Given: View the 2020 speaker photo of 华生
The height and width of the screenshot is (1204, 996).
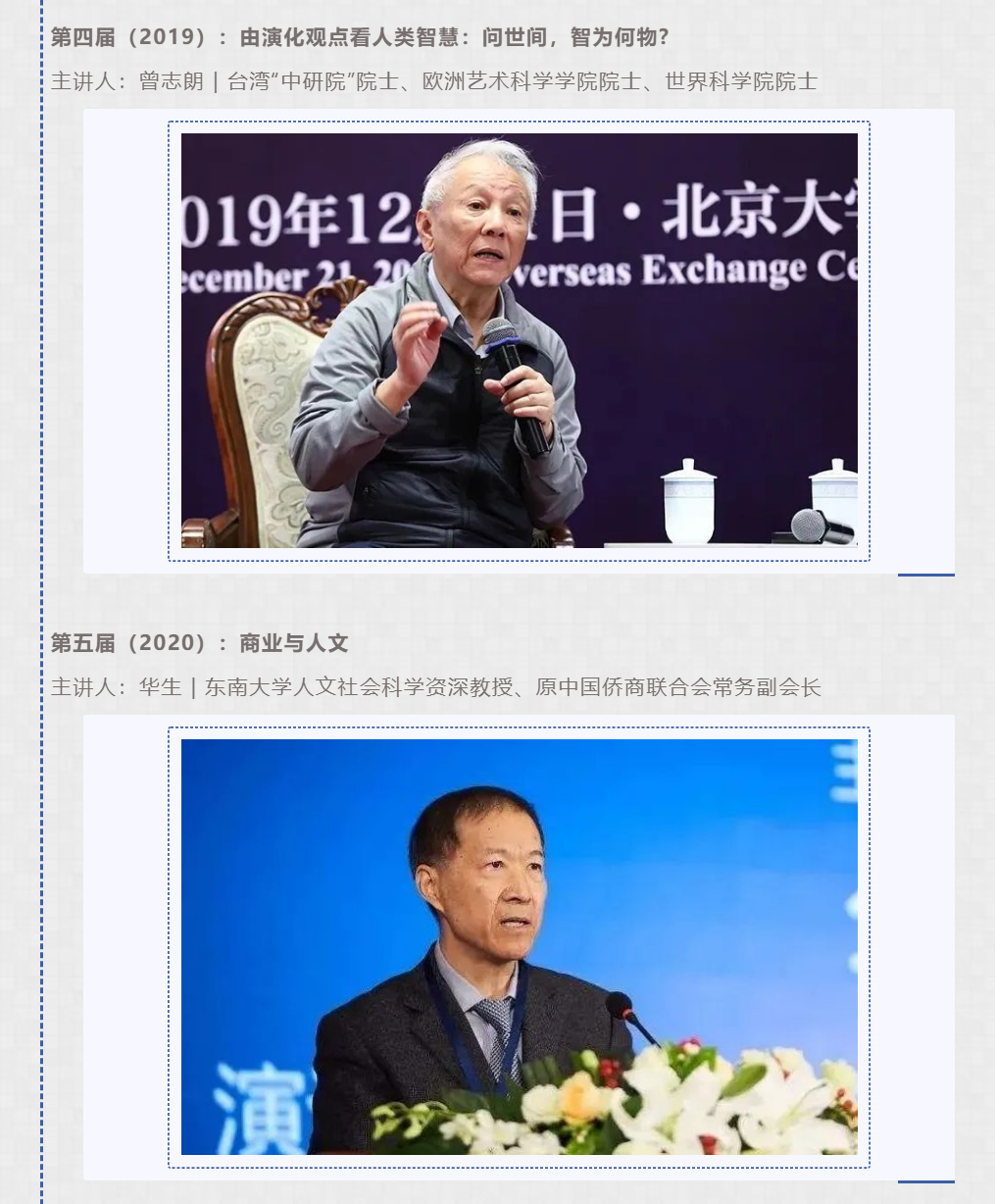Looking at the screenshot, I should coord(519,946).
